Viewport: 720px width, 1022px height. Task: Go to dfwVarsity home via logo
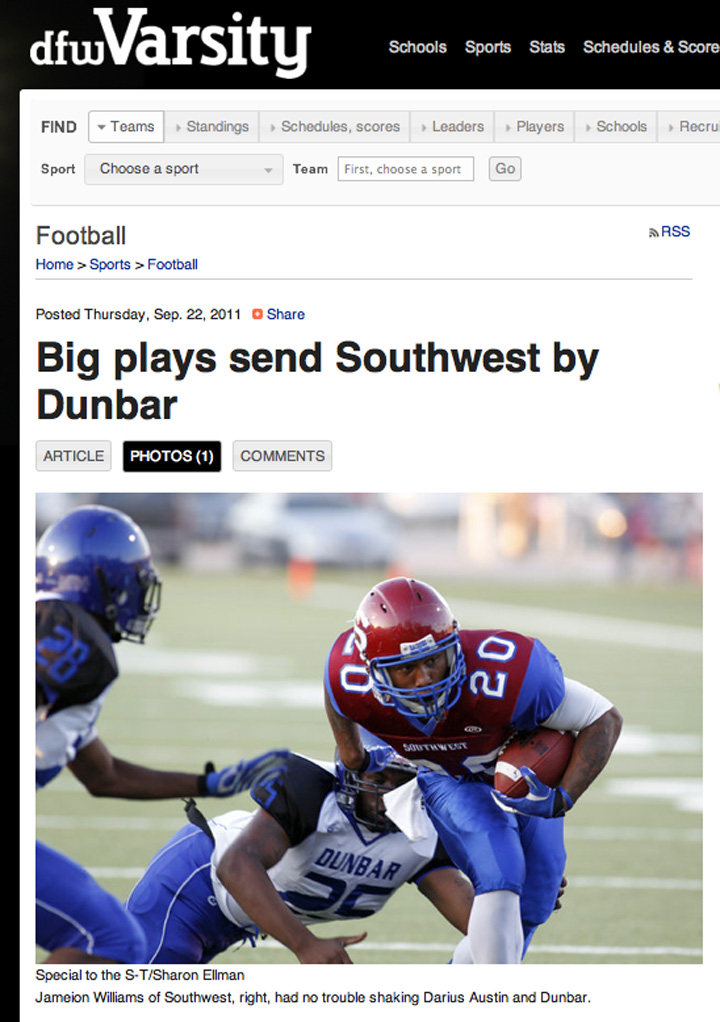(171, 42)
